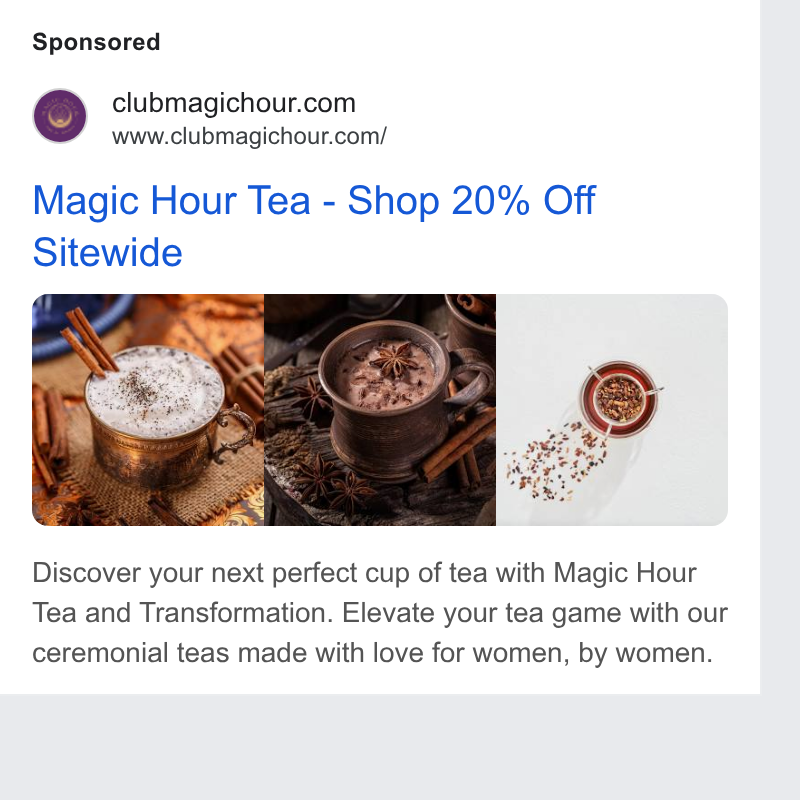Open the star anise chai mug image
The image size is (800, 800).
(380, 410)
